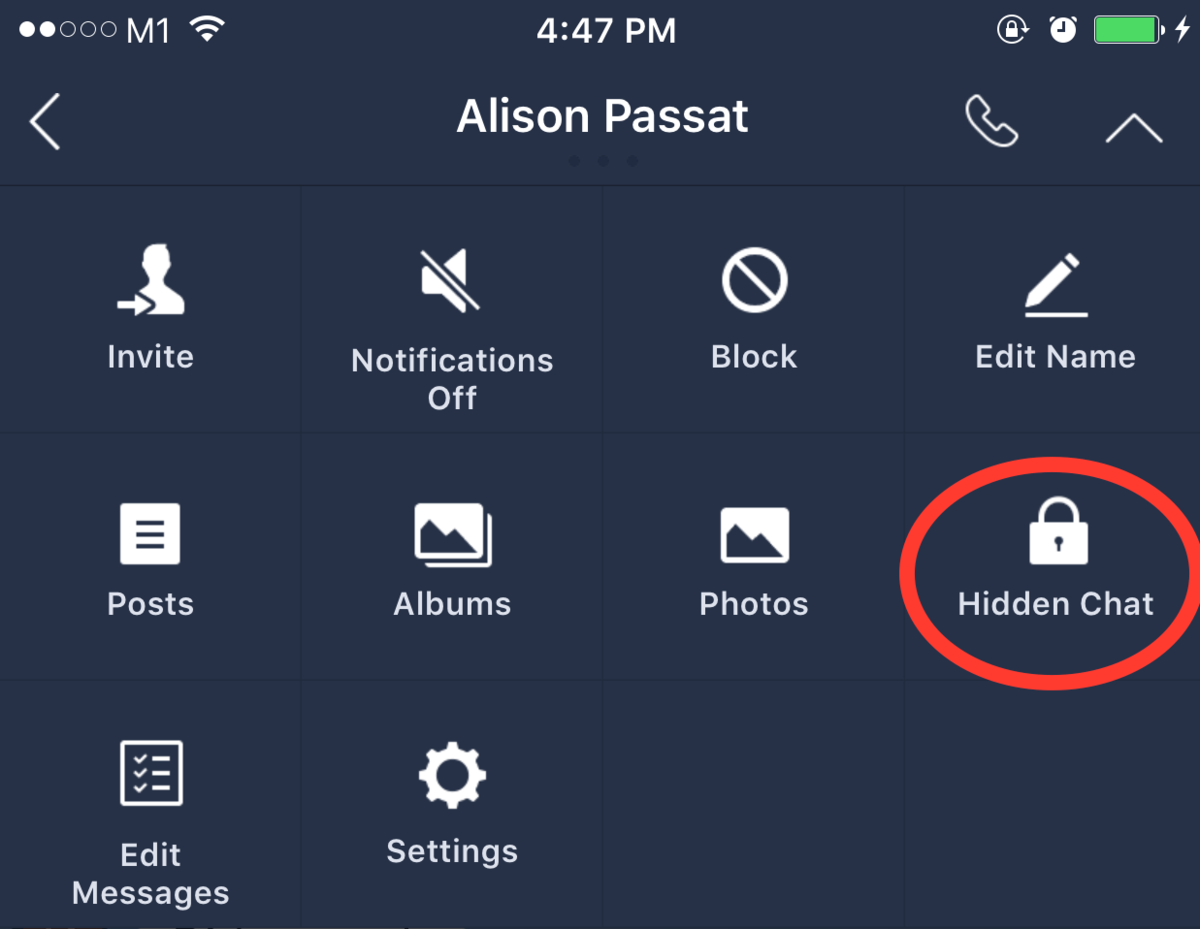The width and height of the screenshot is (1200, 929).
Task: View shared Albums
Action: pyautogui.click(x=452, y=558)
